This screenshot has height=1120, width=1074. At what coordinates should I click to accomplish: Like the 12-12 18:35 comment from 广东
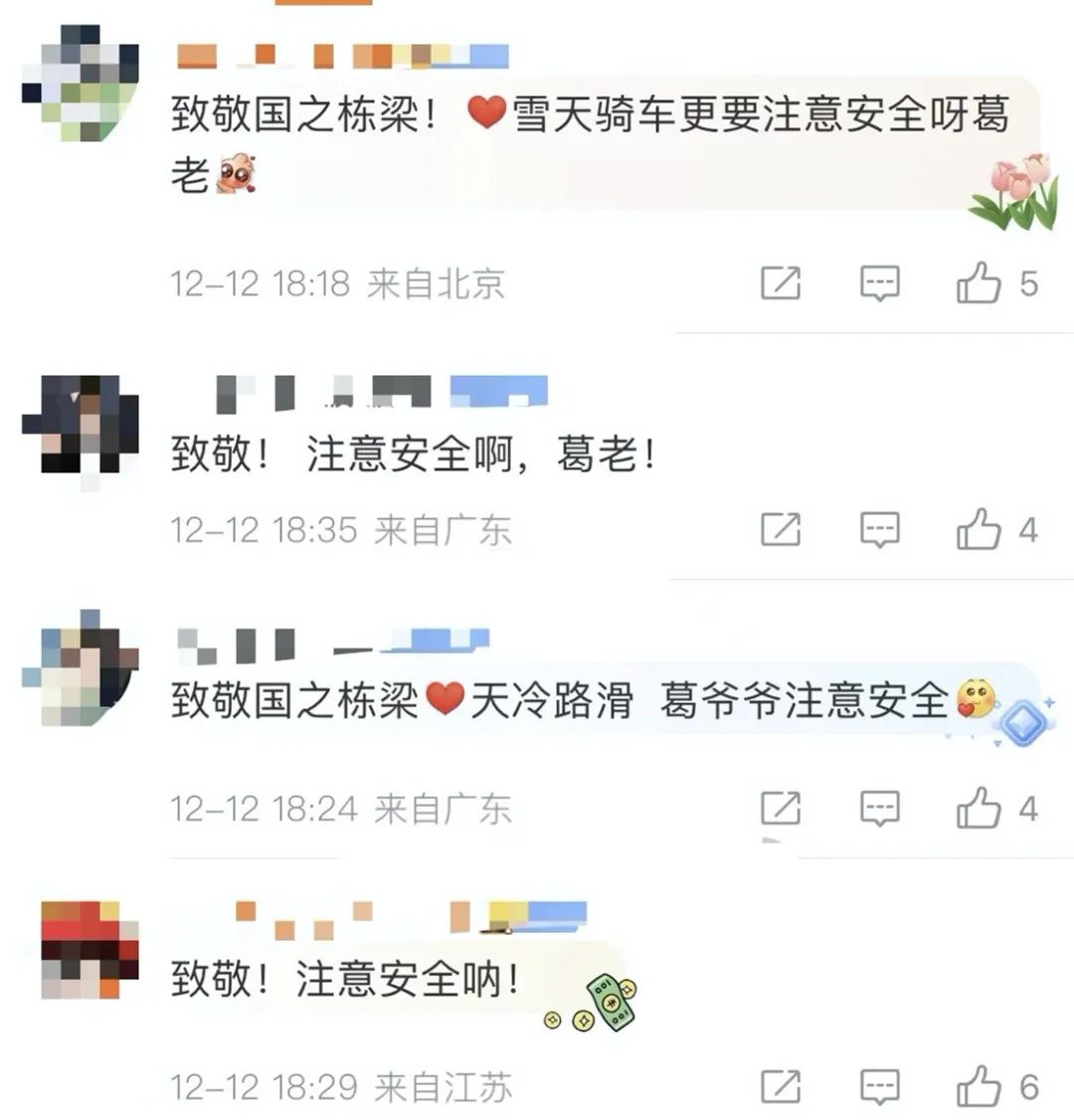[979, 529]
